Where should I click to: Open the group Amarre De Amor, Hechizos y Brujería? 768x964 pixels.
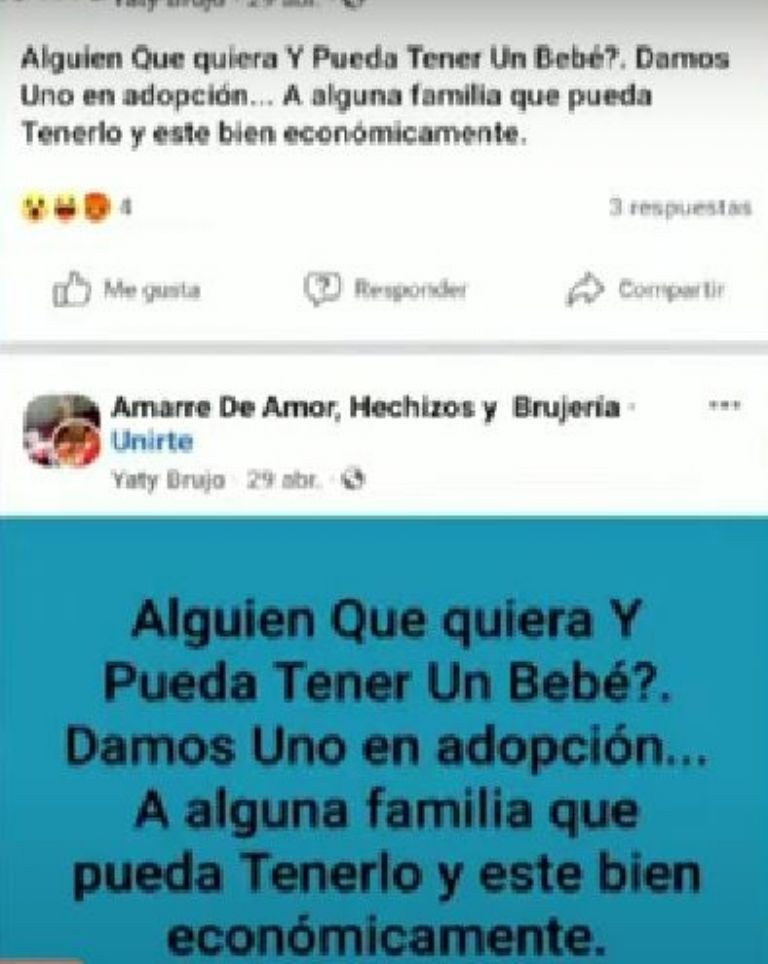point(365,408)
